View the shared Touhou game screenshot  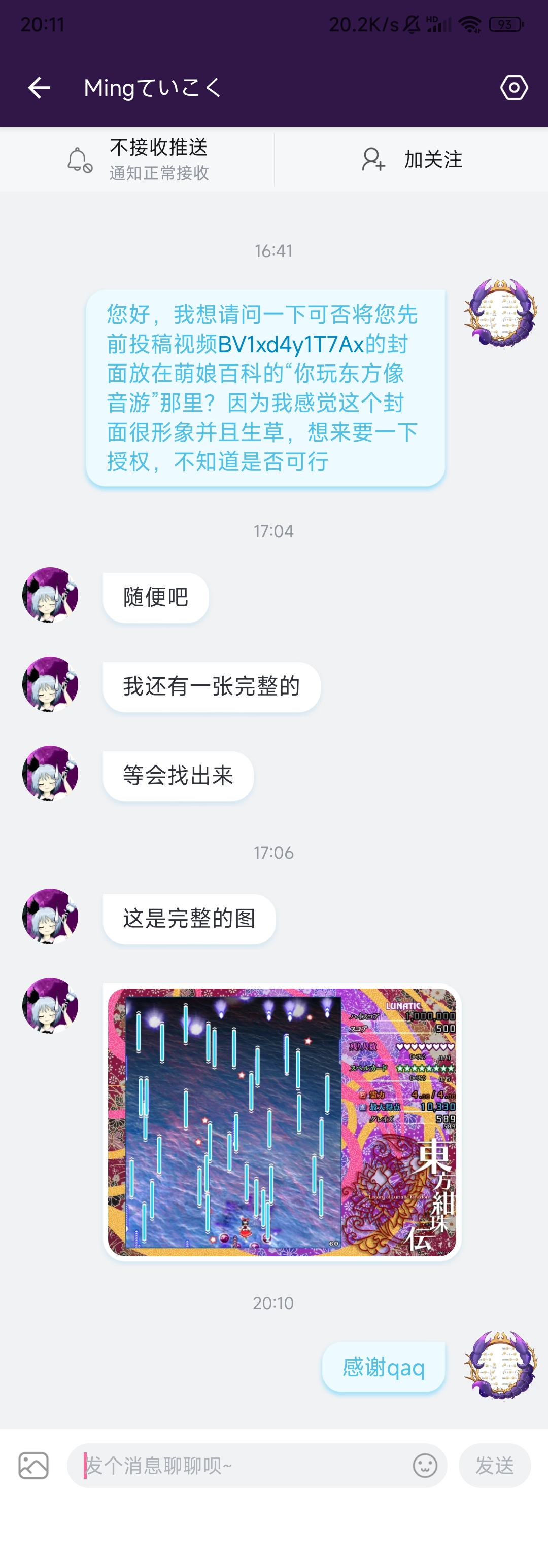(282, 1121)
